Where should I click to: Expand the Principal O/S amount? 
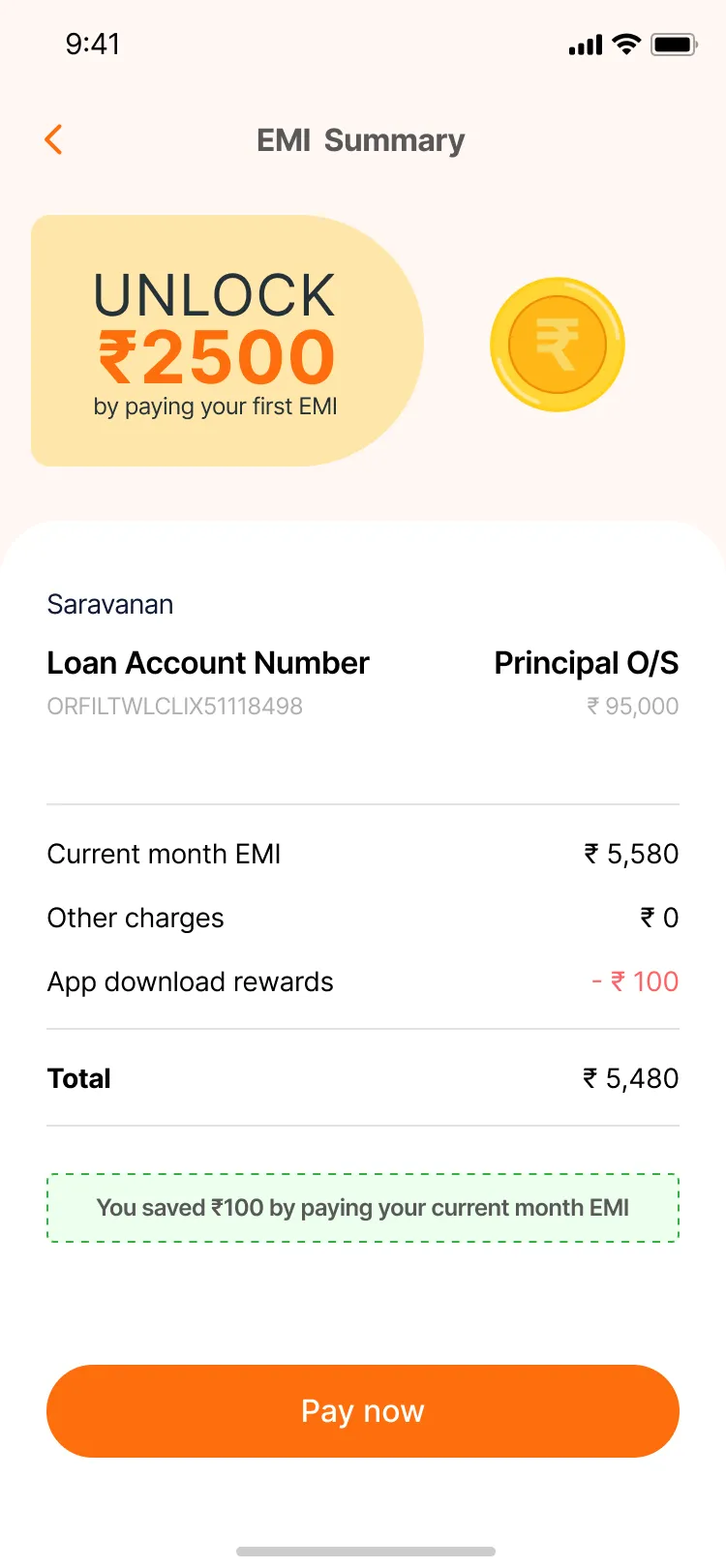pyautogui.click(x=587, y=663)
